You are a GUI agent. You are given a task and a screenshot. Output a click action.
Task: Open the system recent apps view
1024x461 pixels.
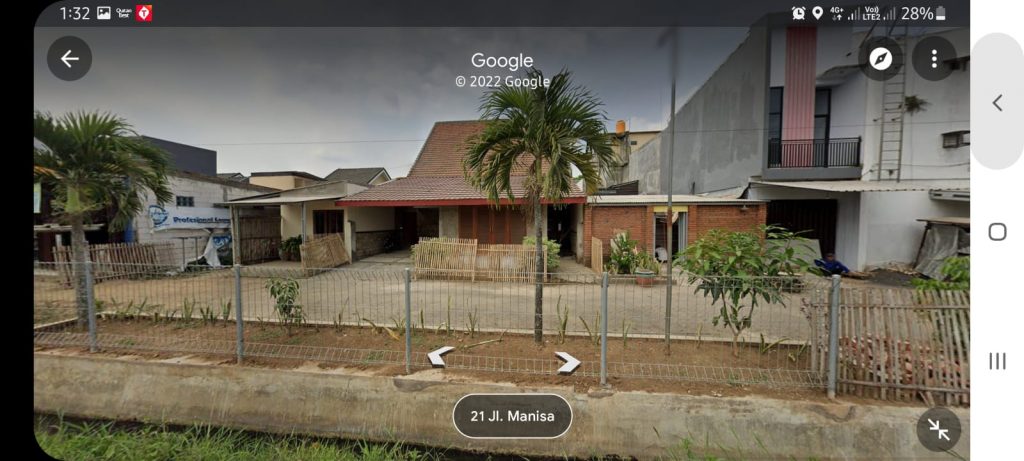(x=997, y=361)
